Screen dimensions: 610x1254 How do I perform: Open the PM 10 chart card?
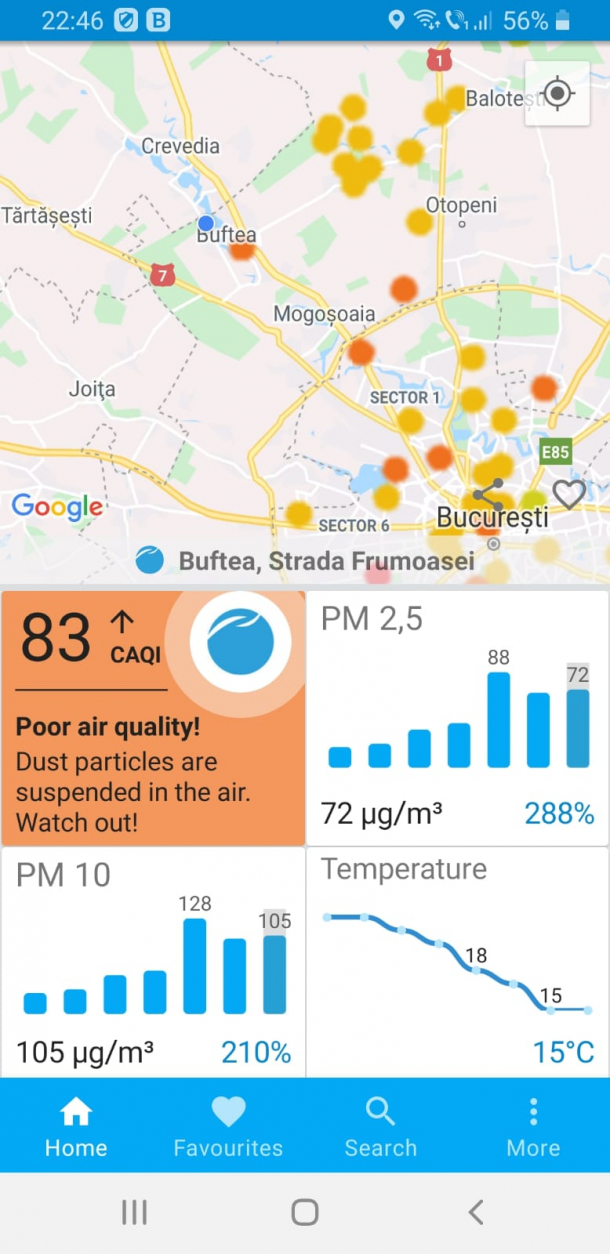pyautogui.click(x=153, y=961)
